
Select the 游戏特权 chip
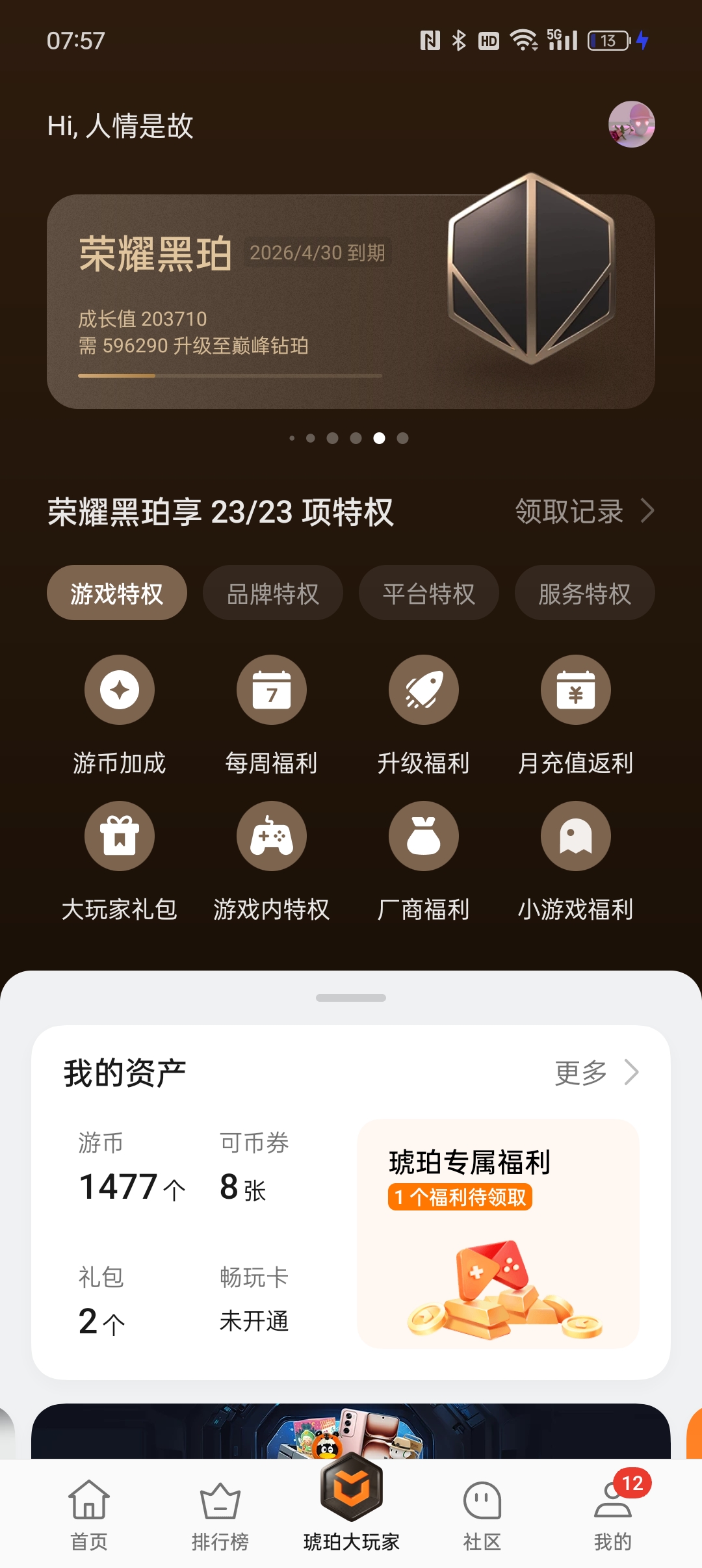point(117,593)
